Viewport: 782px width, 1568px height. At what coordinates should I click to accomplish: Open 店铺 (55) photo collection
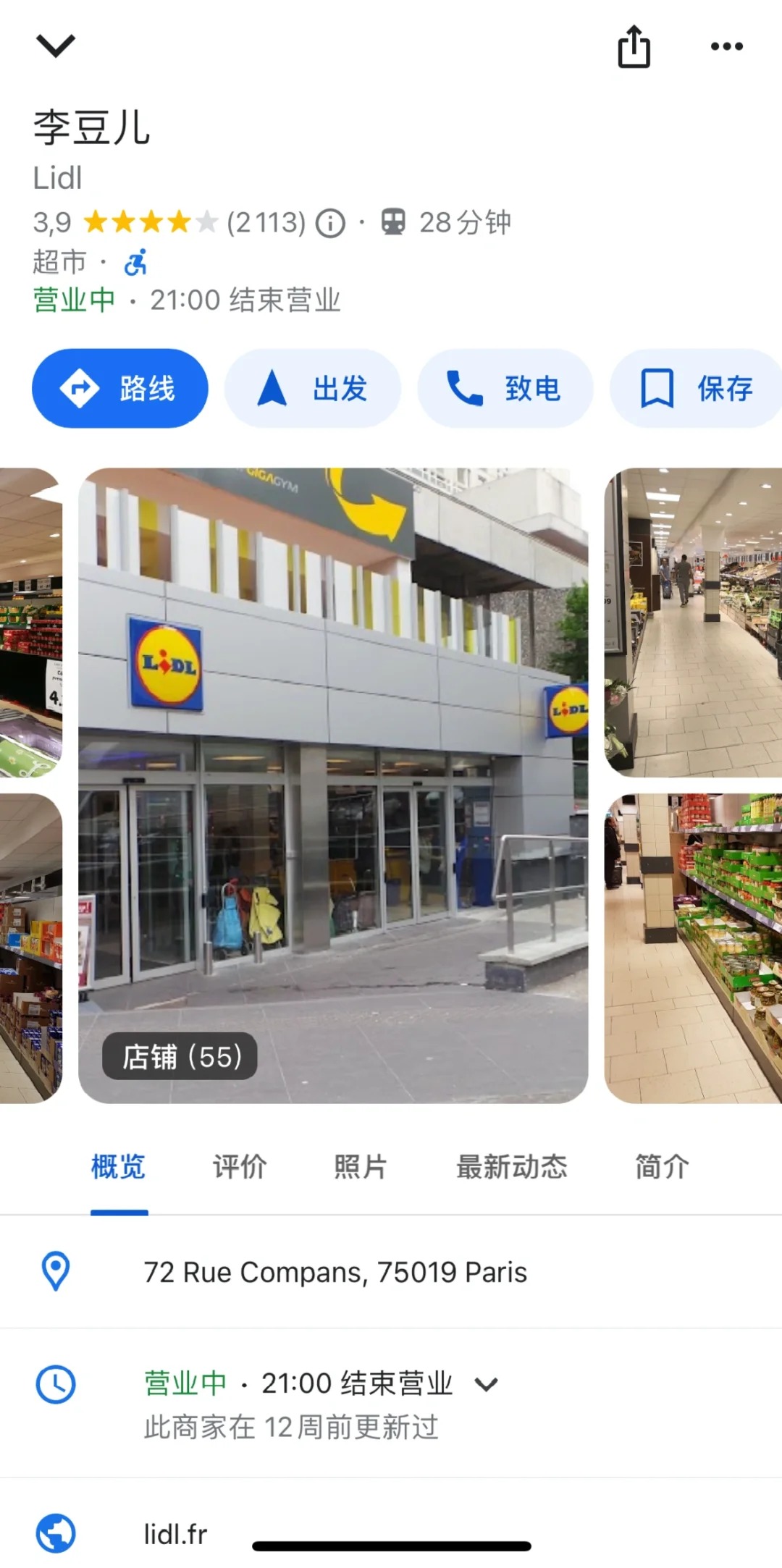(x=180, y=1056)
